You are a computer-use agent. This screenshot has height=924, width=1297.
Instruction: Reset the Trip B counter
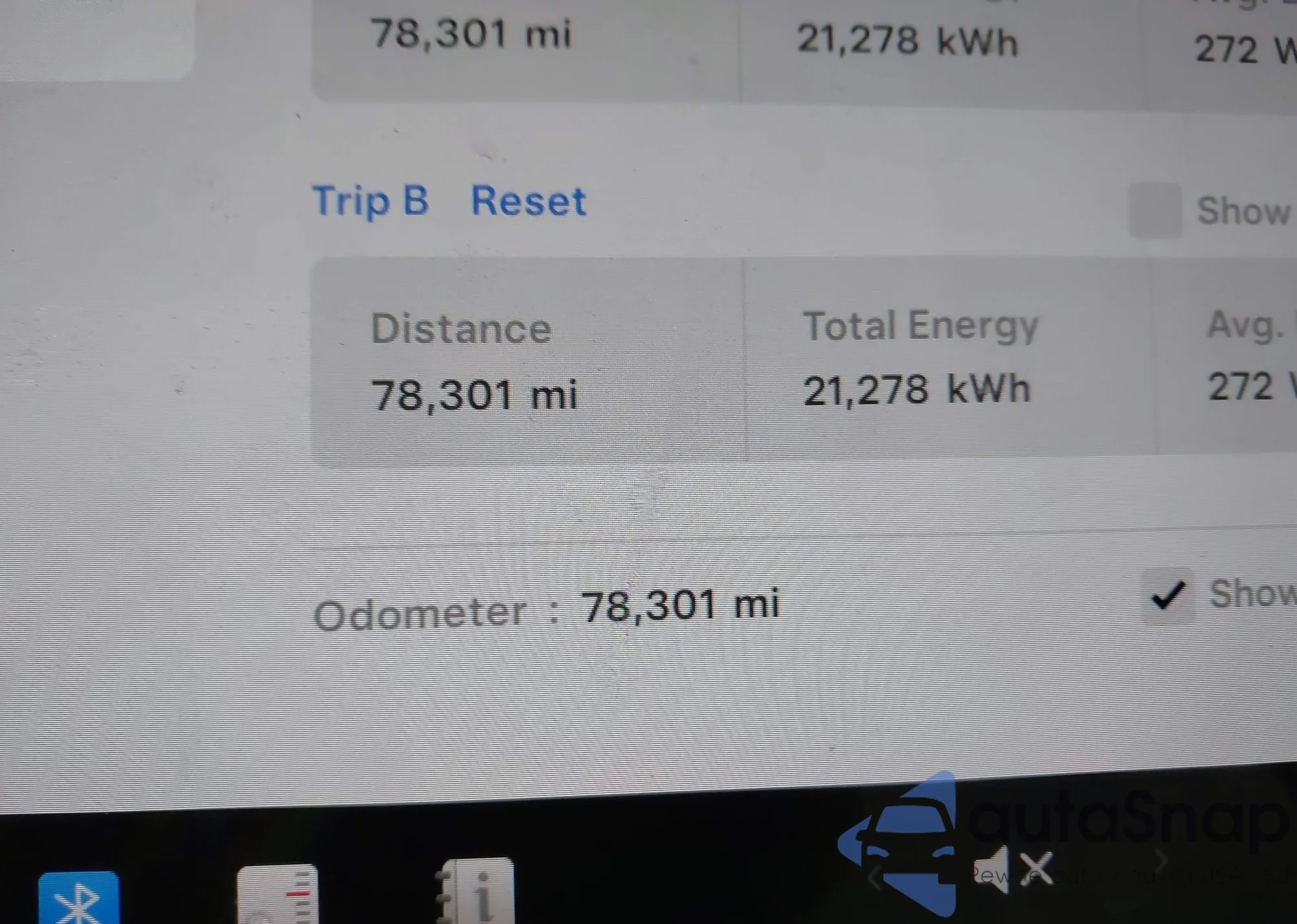528,201
